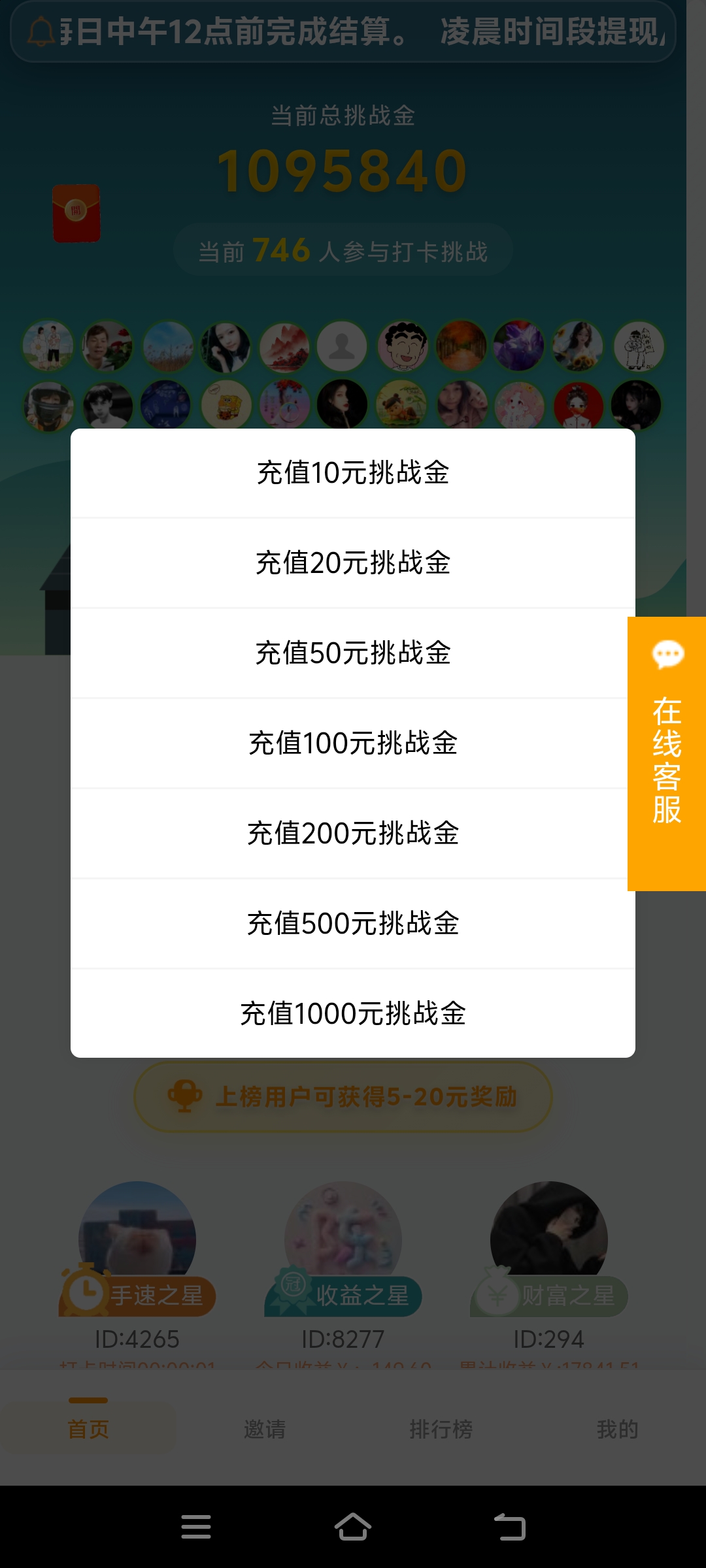
Task: Tap the coin icon on 财富之星 badge
Action: (498, 1296)
